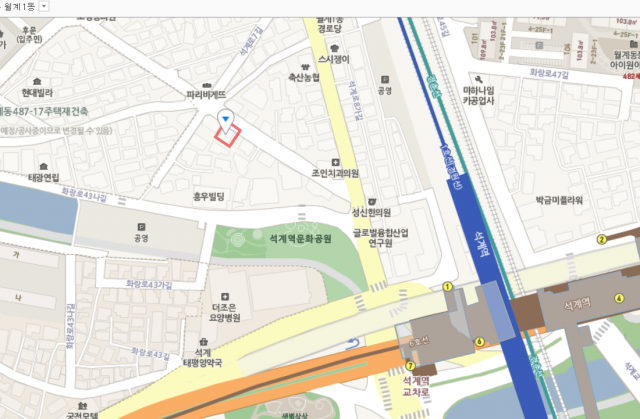Select 석계역 exit 2 marker
This screenshot has width=640, height=419.
click(x=602, y=239)
